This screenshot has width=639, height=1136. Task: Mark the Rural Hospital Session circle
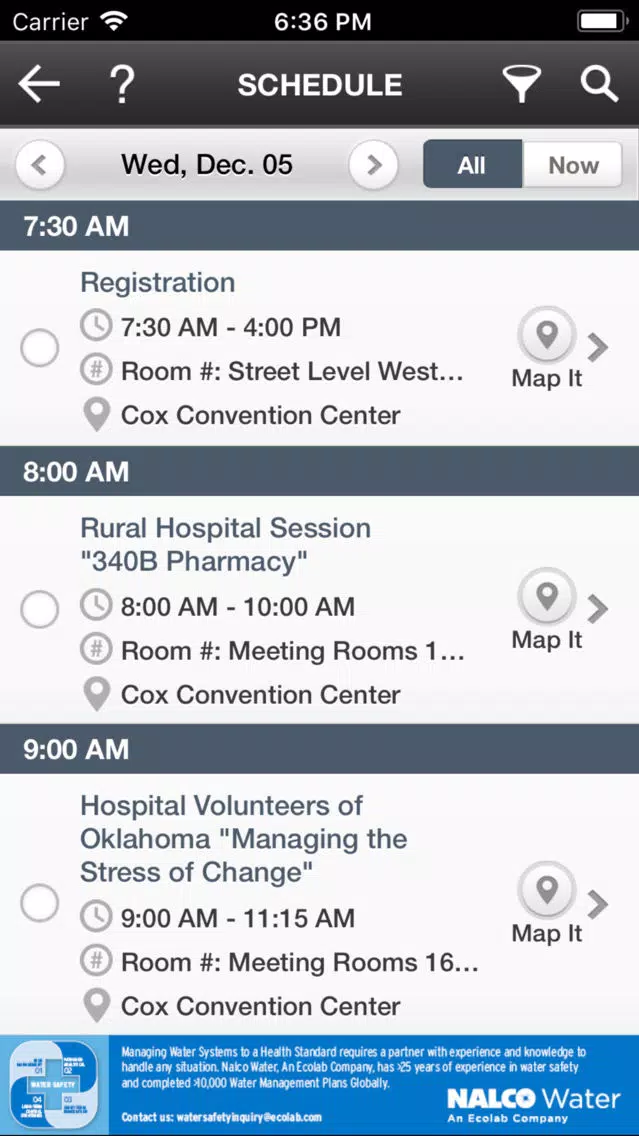(x=40, y=610)
